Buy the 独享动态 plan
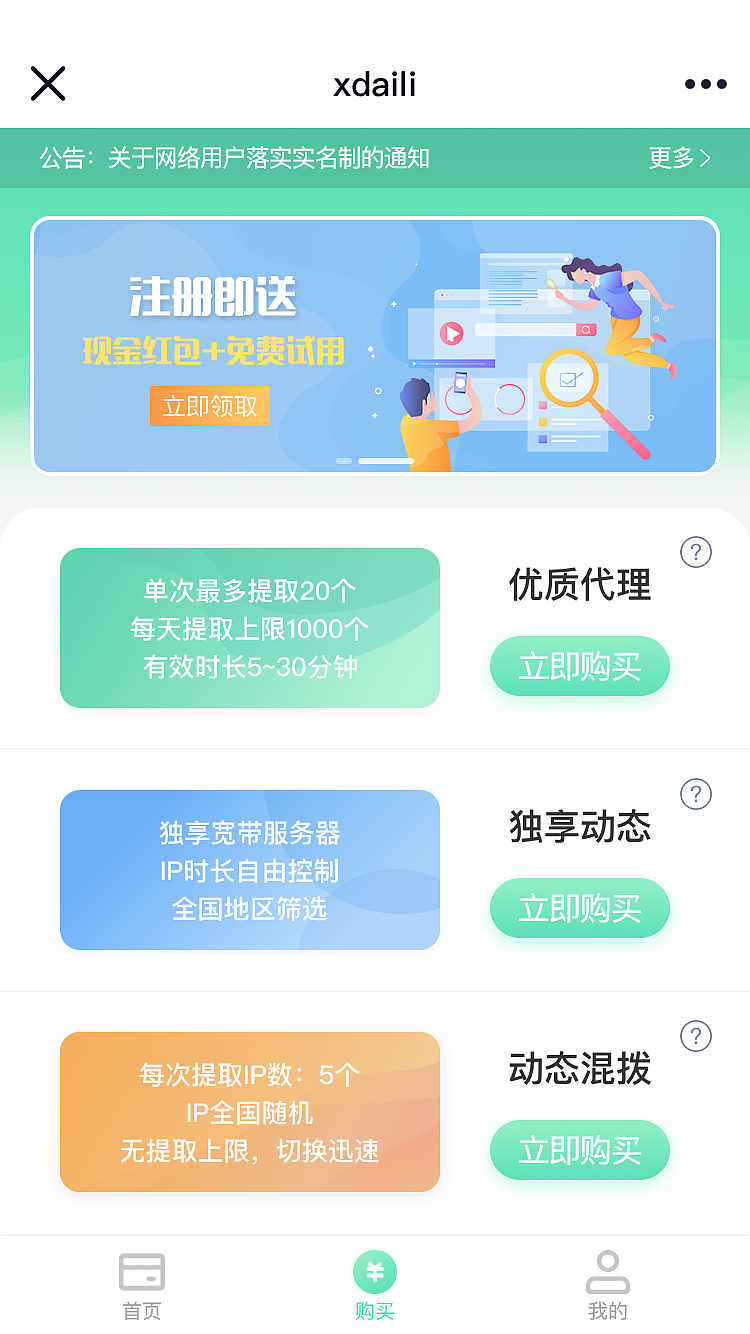Screen dimensions: 750x1334 (x=579, y=908)
